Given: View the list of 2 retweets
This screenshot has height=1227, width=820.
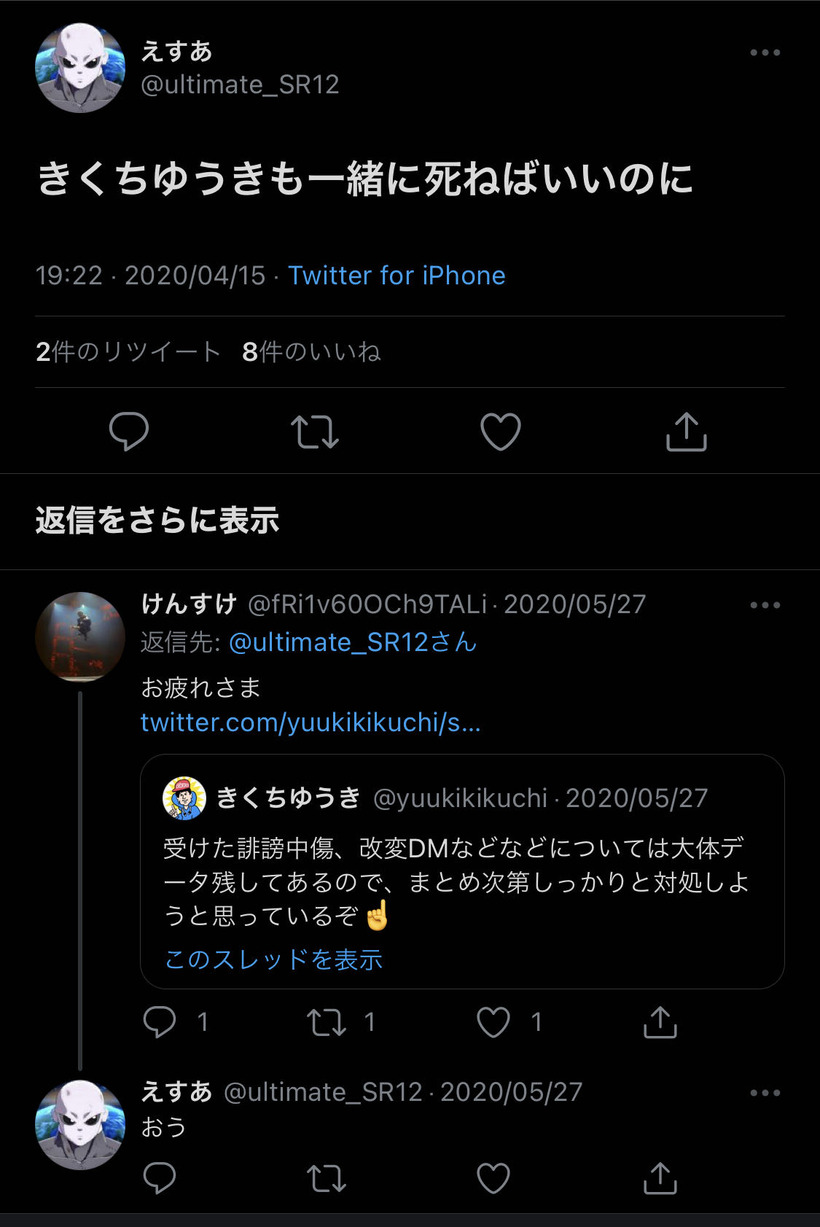Looking at the screenshot, I should point(128,352).
